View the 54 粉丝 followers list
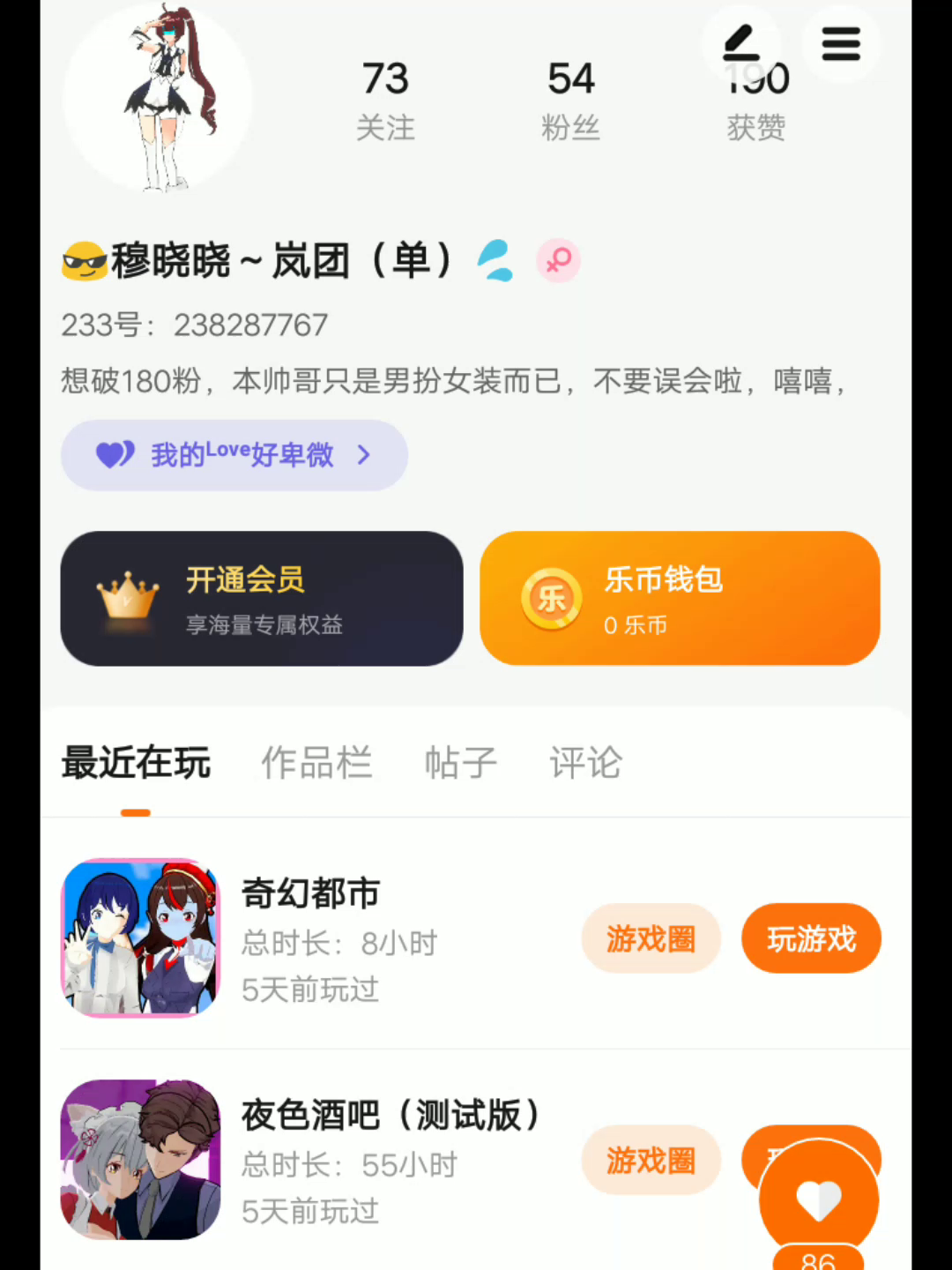Screen dimensions: 952x1270 click(x=570, y=101)
